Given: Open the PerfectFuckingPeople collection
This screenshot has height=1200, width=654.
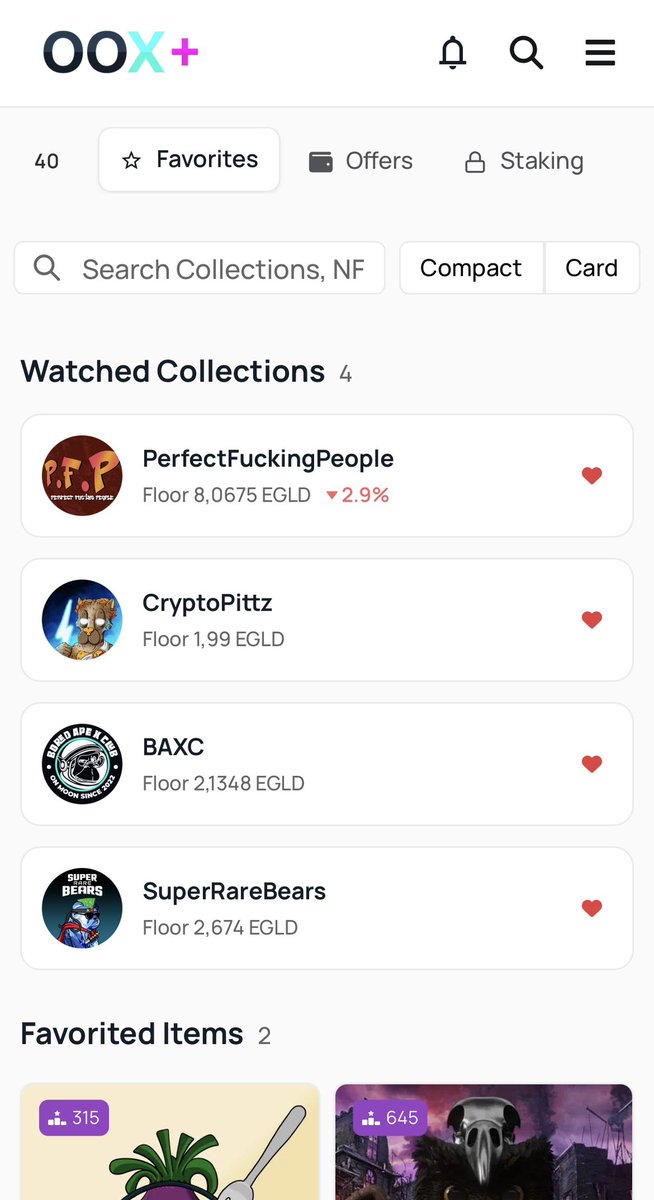Looking at the screenshot, I should (327, 476).
